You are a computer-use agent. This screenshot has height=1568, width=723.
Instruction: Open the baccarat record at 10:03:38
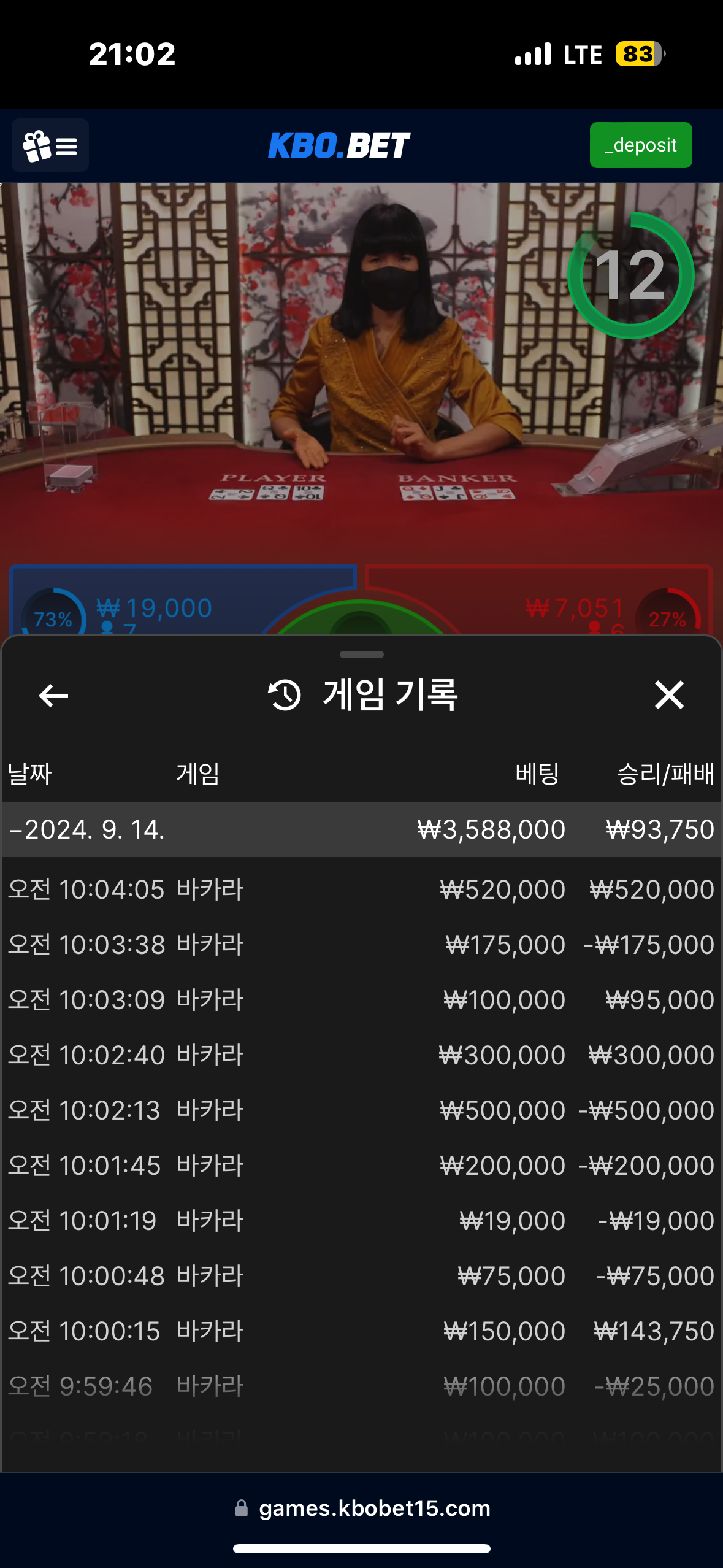[x=361, y=945]
